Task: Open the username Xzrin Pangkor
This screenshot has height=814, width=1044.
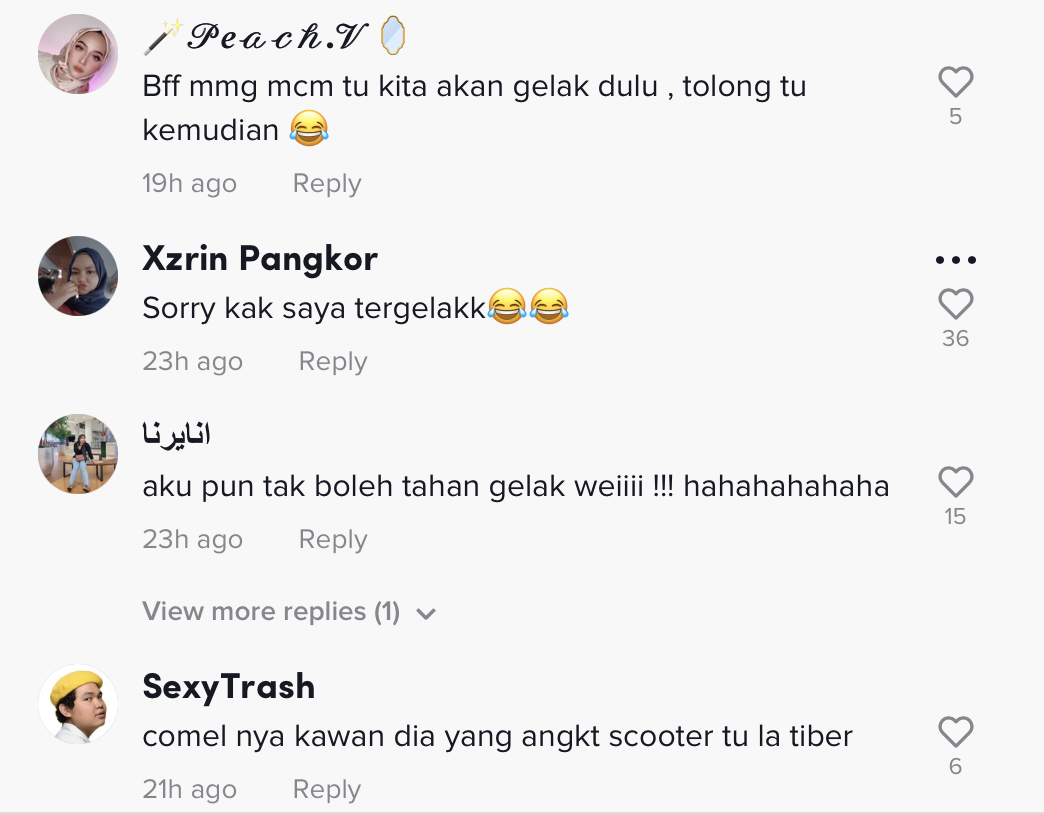Action: tap(260, 260)
